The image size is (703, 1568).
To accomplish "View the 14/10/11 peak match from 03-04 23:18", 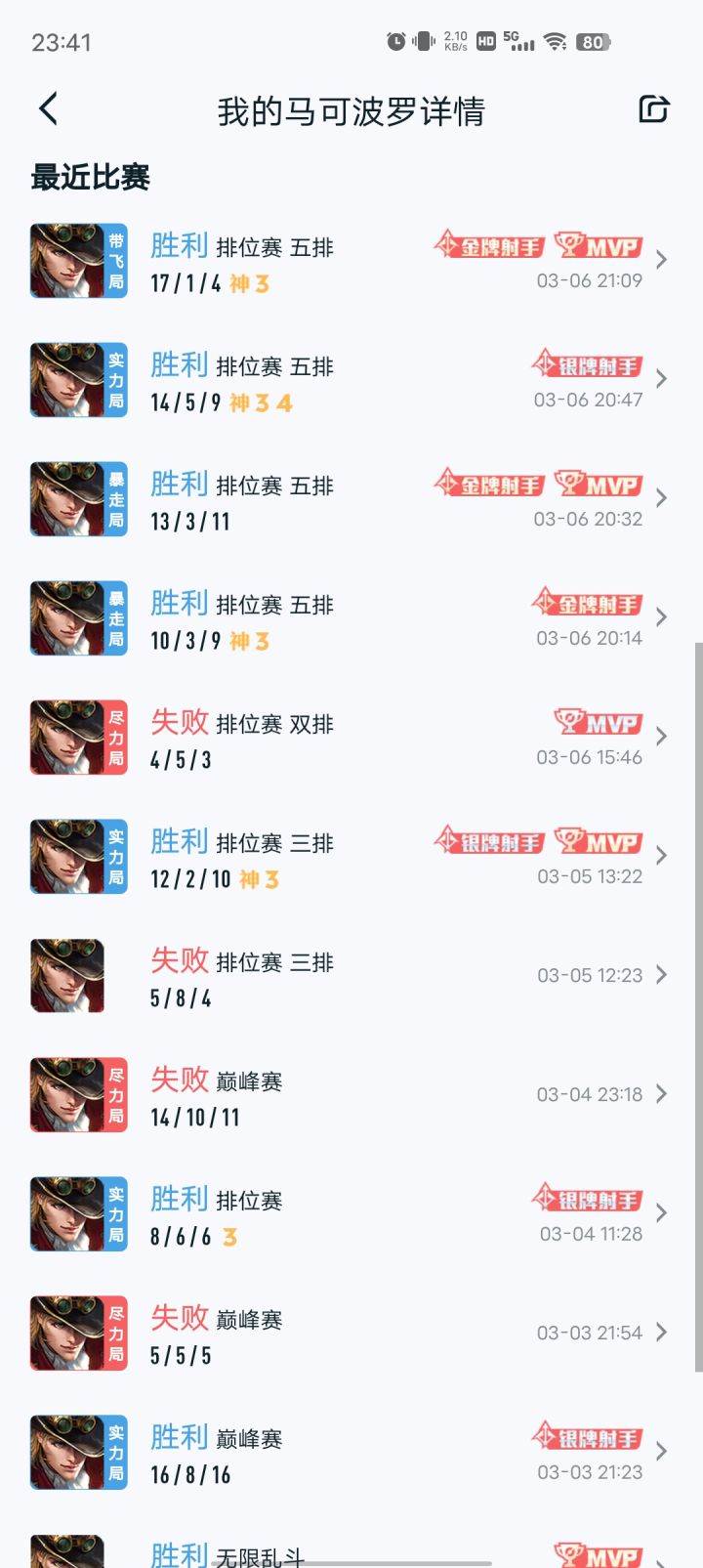I will (x=351, y=1095).
